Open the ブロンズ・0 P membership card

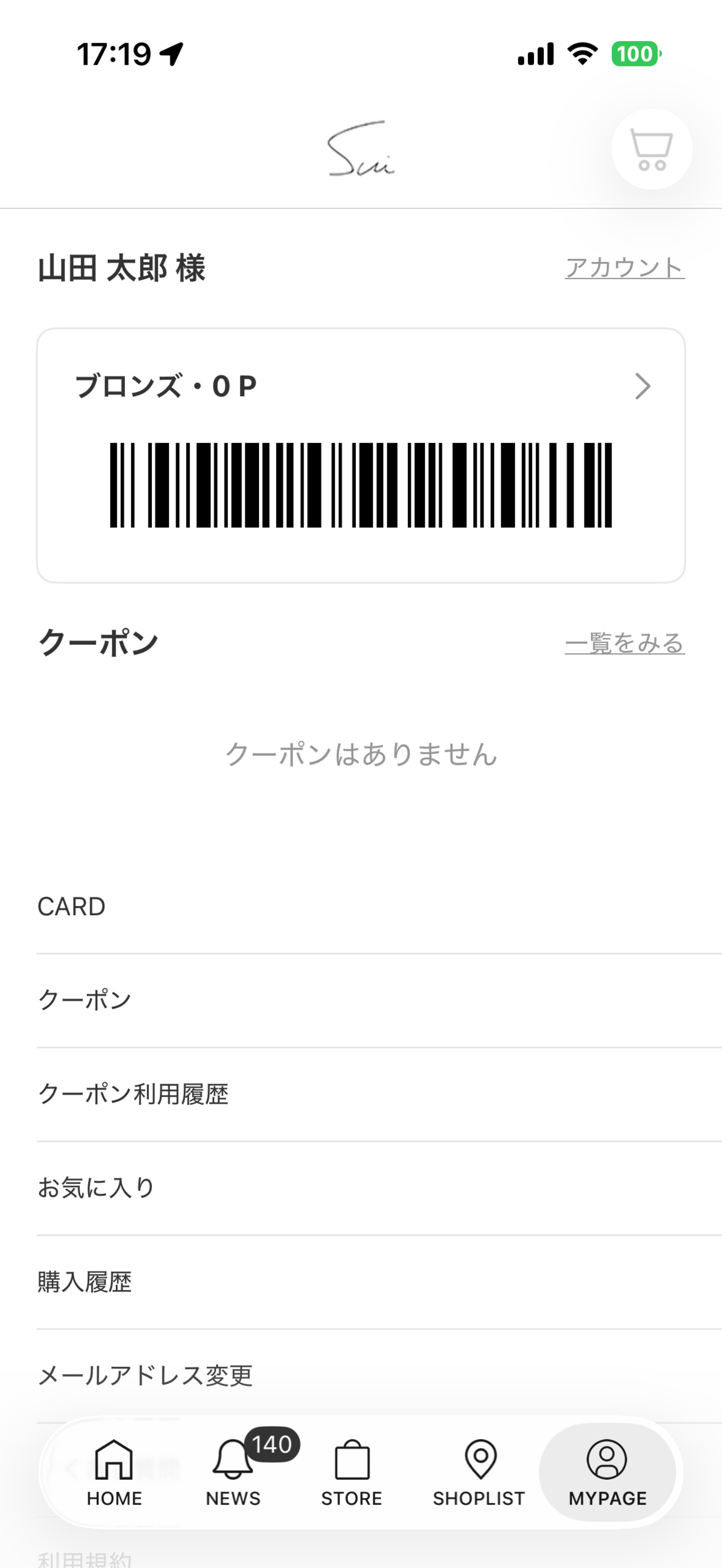click(361, 455)
